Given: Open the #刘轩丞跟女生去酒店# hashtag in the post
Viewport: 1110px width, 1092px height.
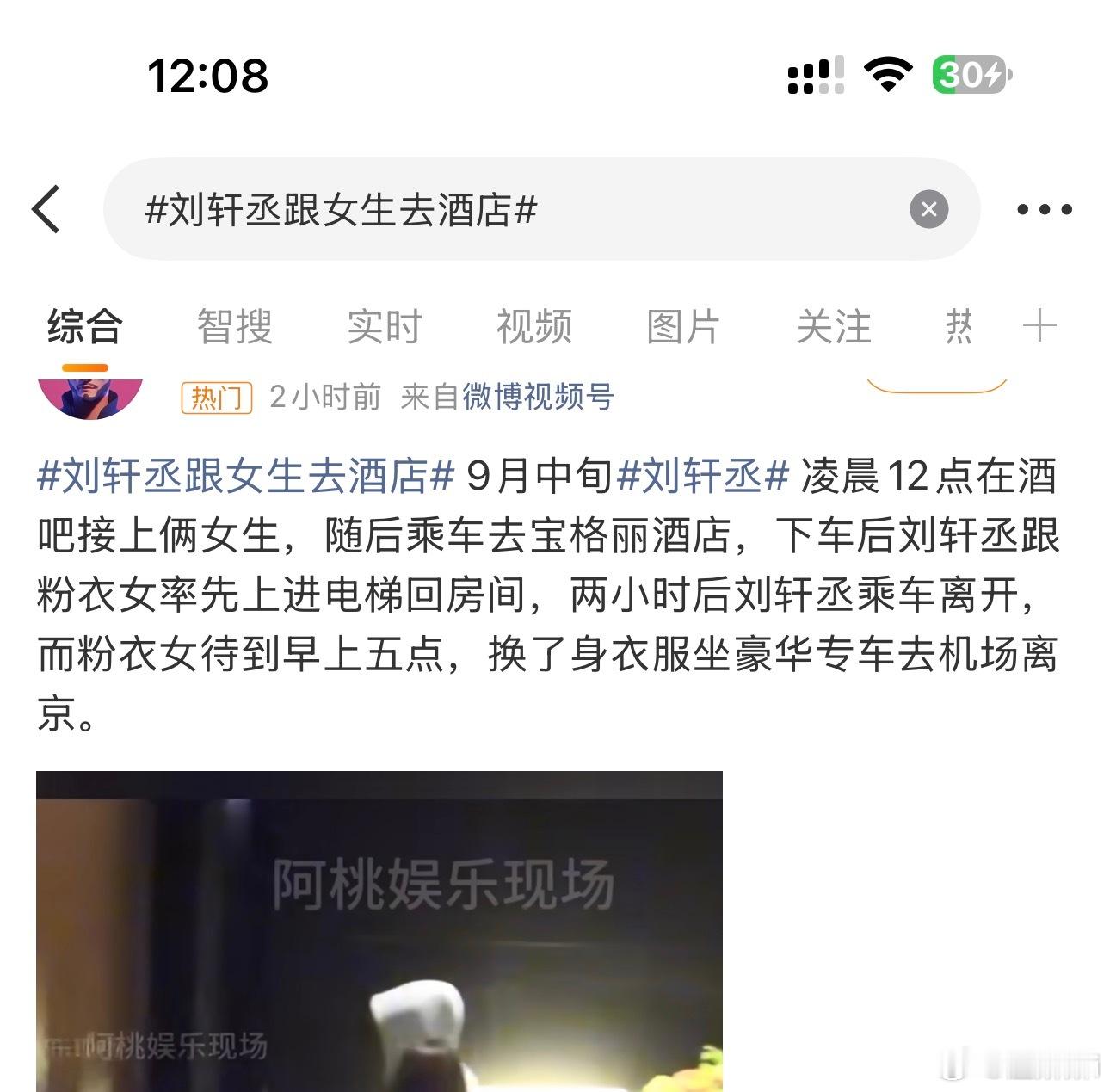Looking at the screenshot, I should [x=245, y=476].
